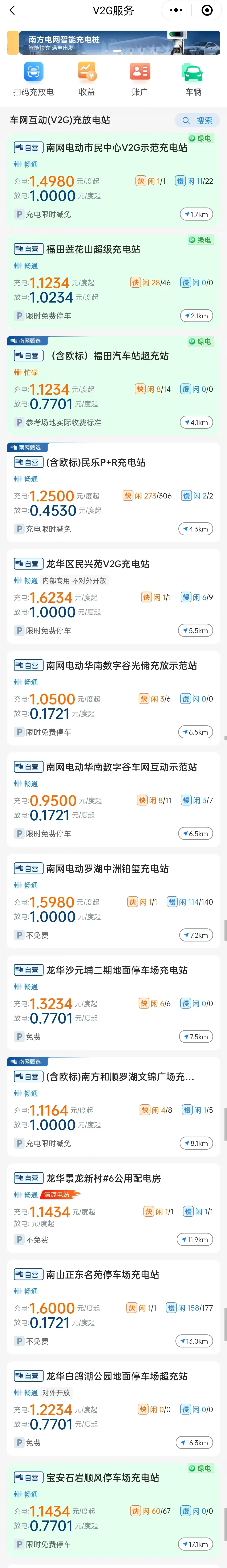227x1568 pixels.
Task: Navigate 1.7km to 市民中心V2G示范充电站
Action: coord(196,214)
